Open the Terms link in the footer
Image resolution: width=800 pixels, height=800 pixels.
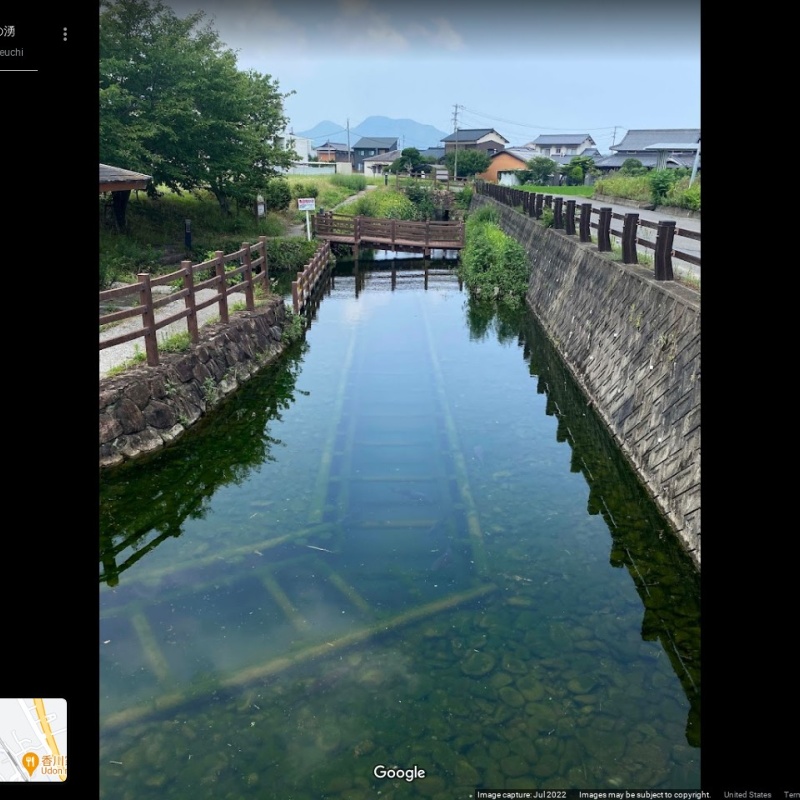[x=791, y=795]
